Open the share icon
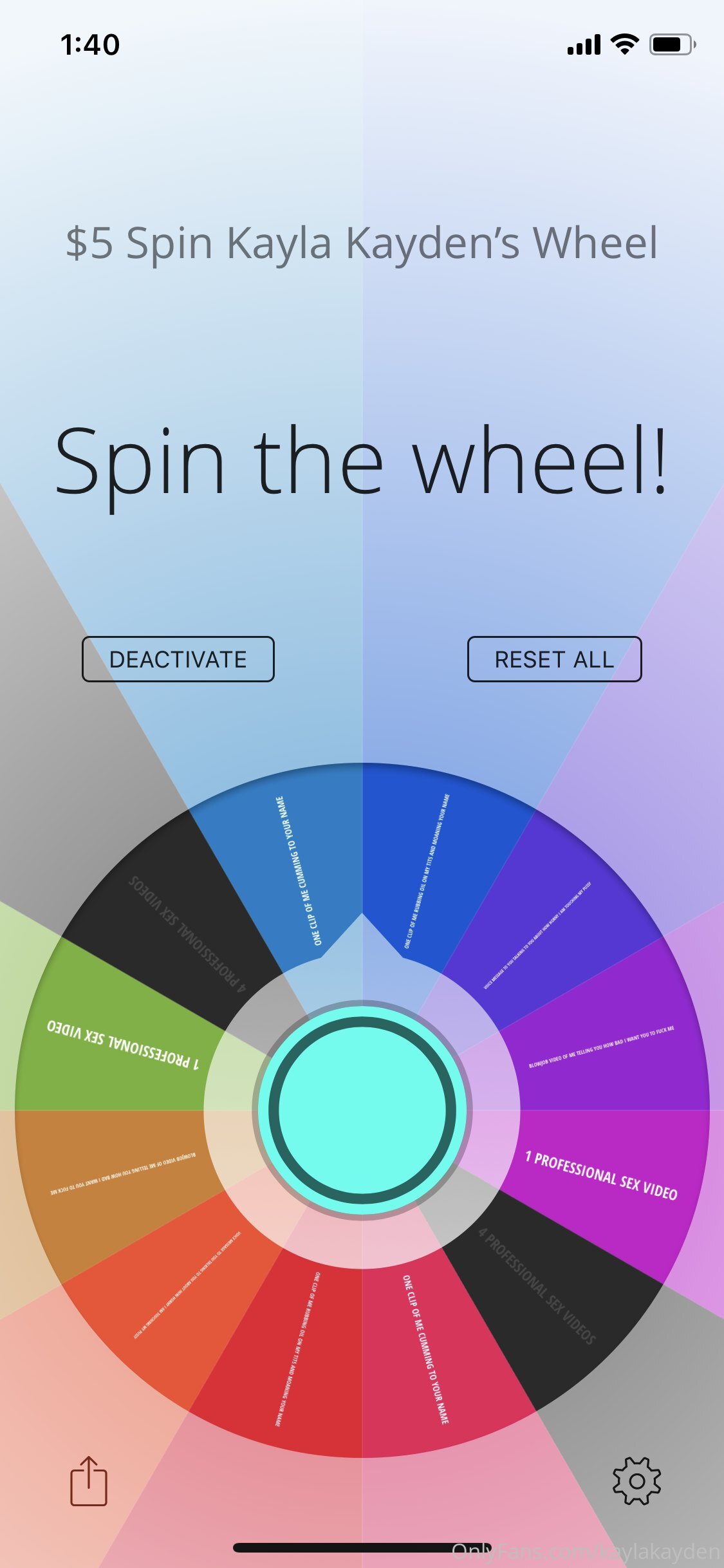 (x=89, y=1480)
